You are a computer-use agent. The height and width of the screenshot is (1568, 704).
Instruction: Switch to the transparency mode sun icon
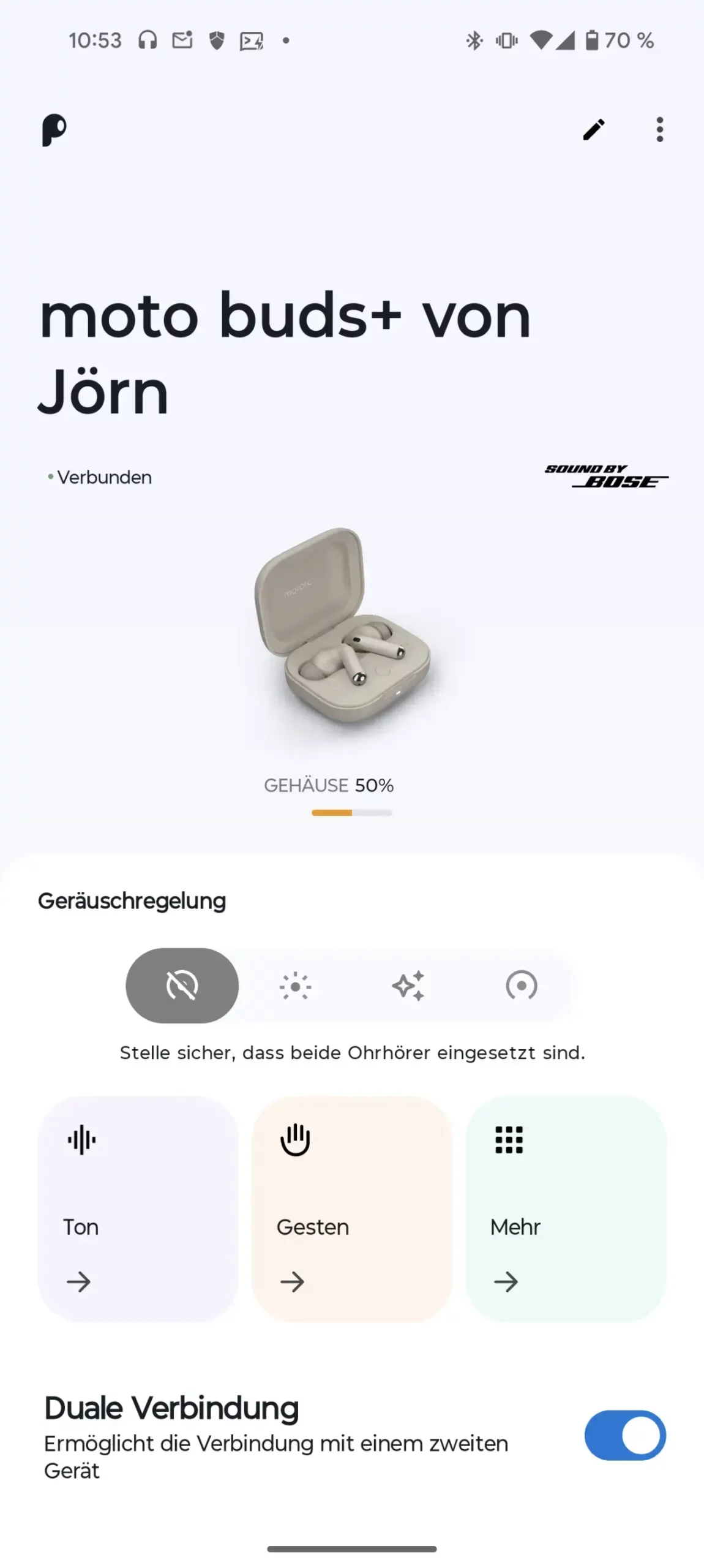296,986
